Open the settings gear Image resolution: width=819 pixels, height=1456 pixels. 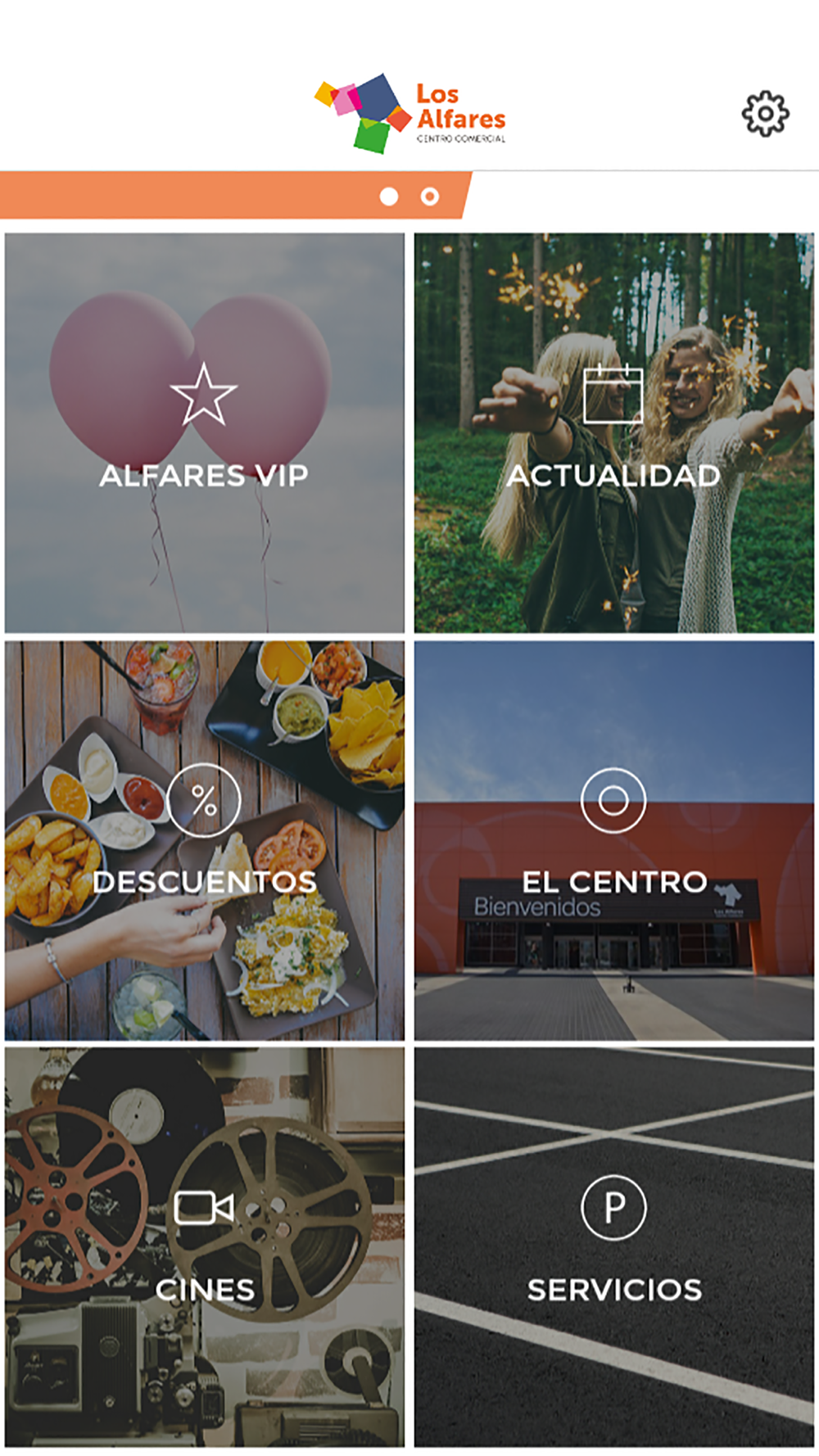pyautogui.click(x=765, y=114)
